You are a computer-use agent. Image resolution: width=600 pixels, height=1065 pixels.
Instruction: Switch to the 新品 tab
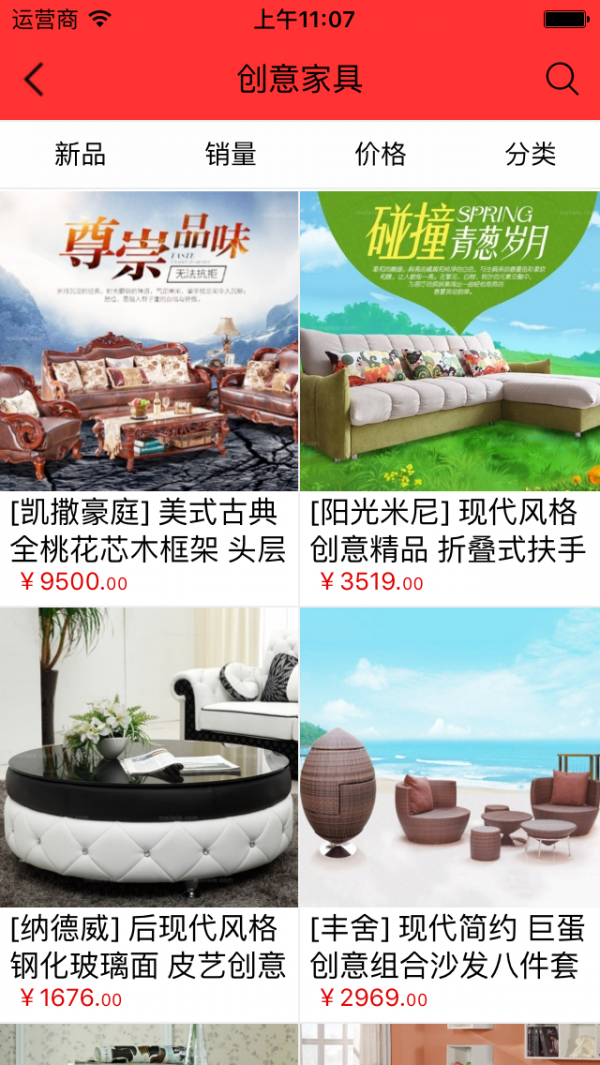click(80, 154)
